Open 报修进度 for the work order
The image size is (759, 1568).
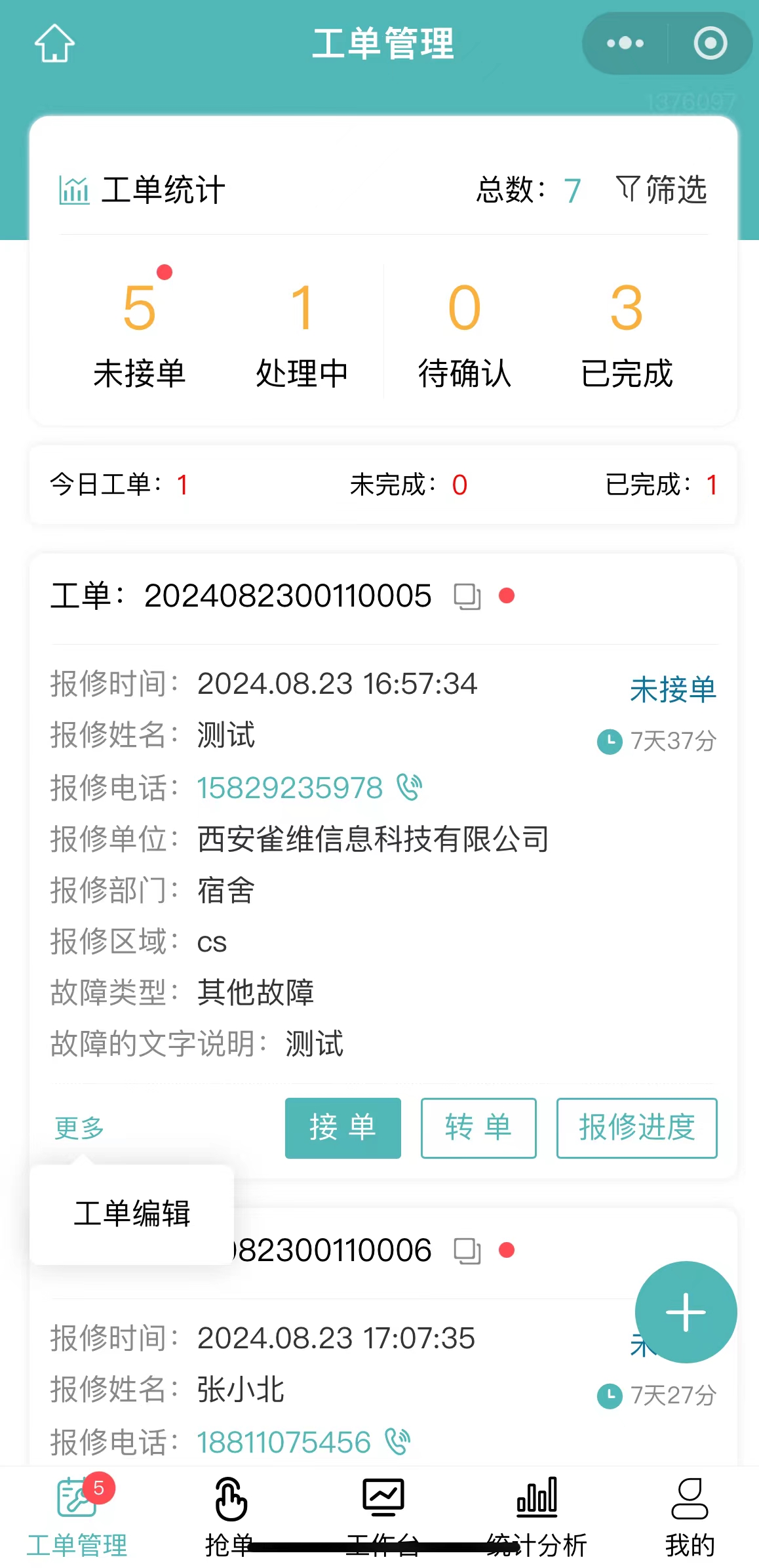tap(636, 1128)
